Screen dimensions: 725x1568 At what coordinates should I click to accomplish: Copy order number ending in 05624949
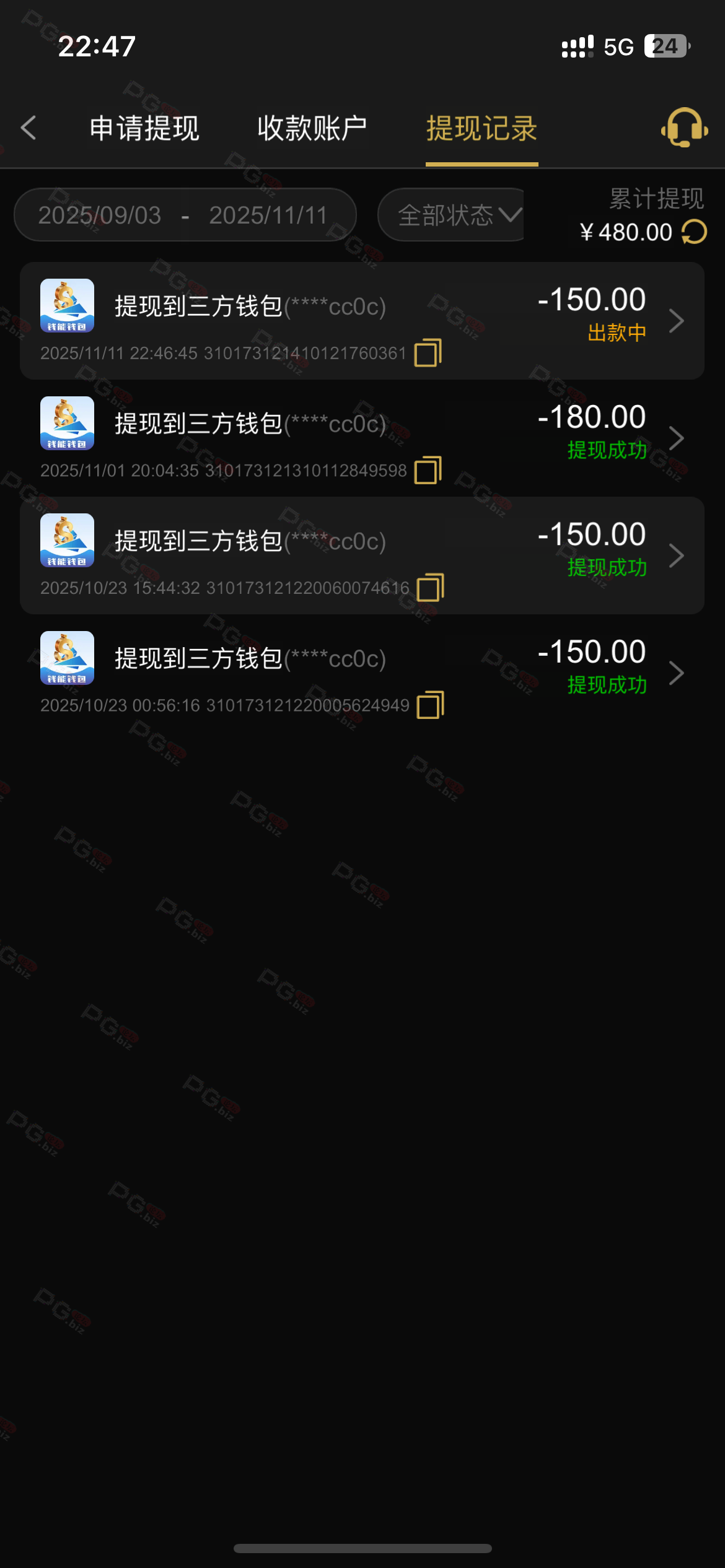pos(431,705)
